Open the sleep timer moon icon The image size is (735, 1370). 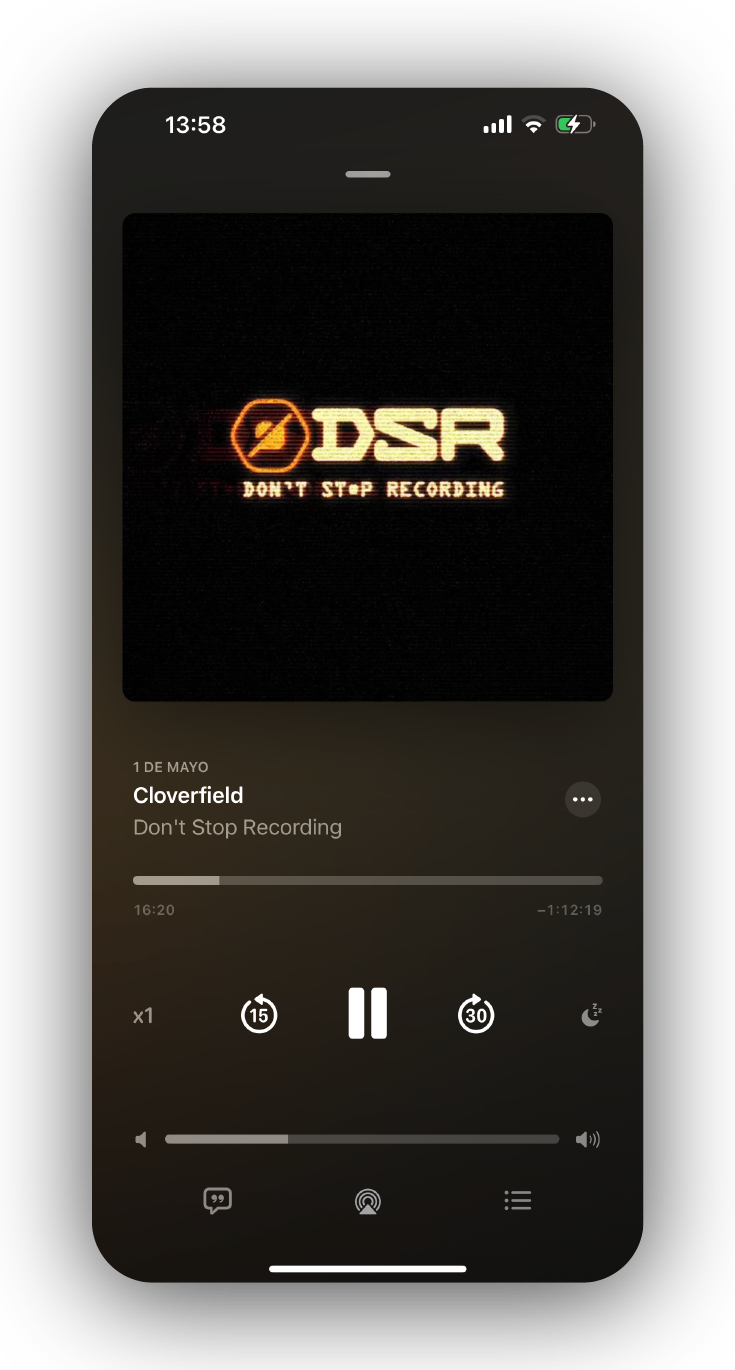592,1016
